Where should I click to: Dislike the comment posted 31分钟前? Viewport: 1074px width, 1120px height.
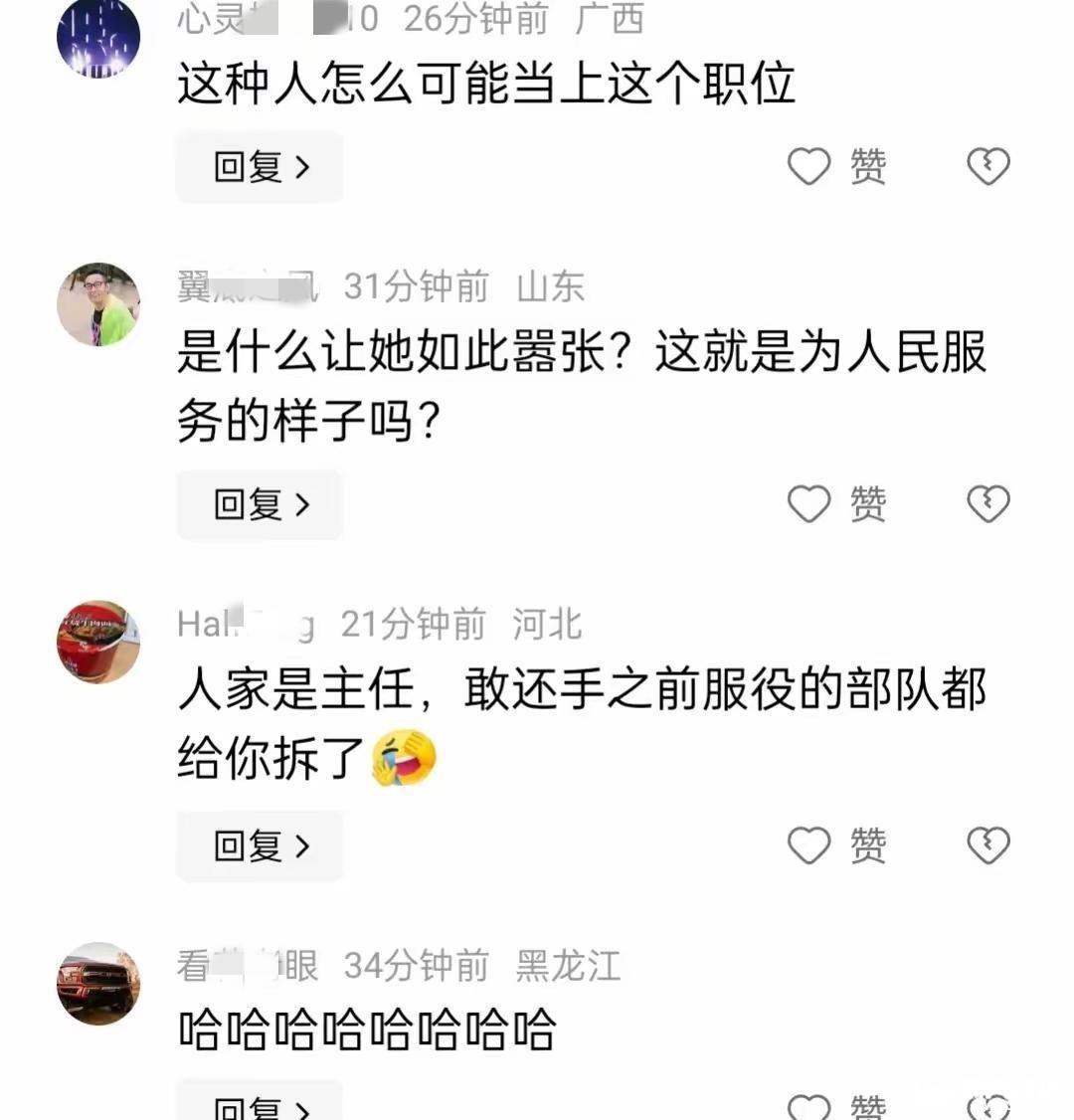click(987, 504)
